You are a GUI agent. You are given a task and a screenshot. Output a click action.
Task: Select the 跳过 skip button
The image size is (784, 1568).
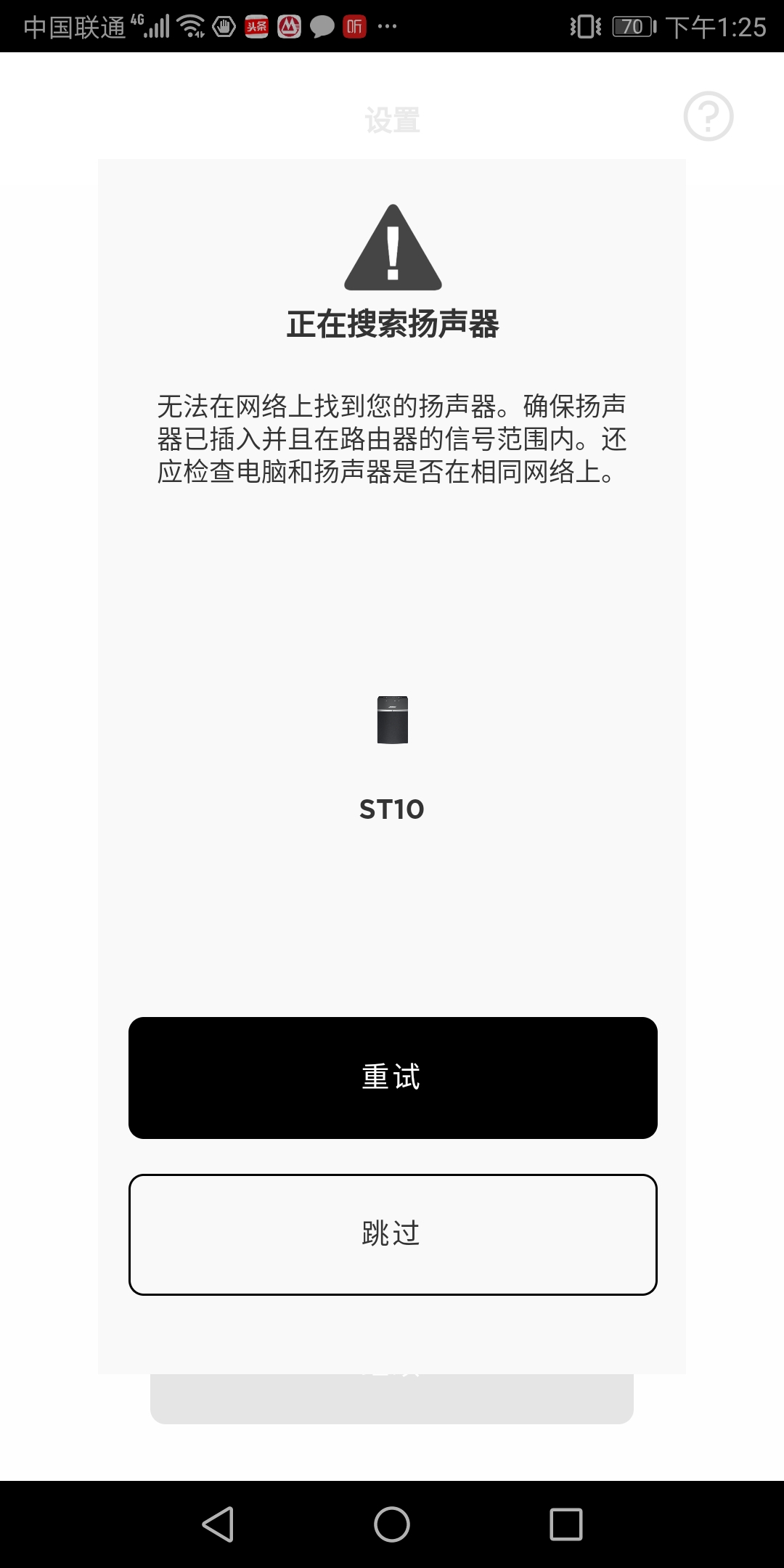tap(393, 1234)
